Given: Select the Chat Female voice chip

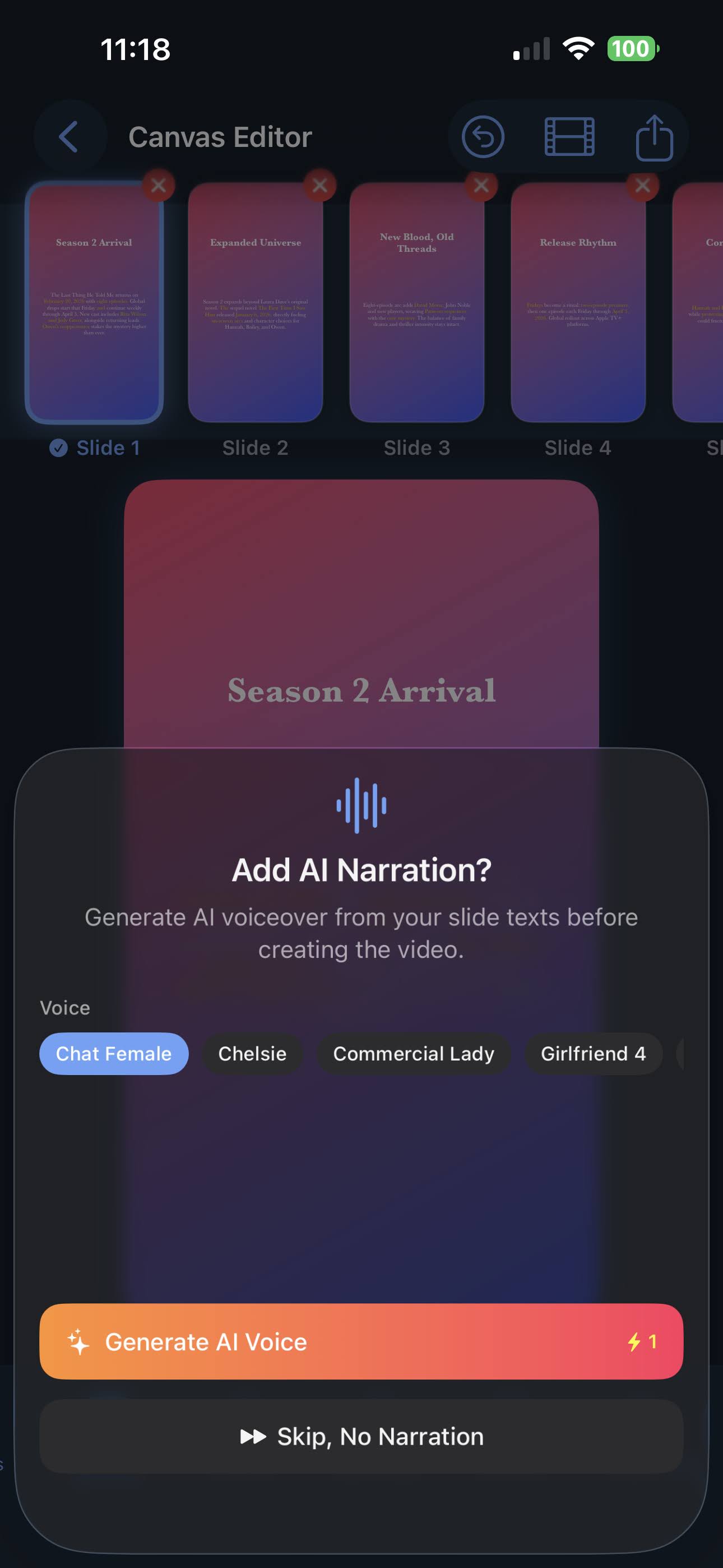Looking at the screenshot, I should 114,1053.
